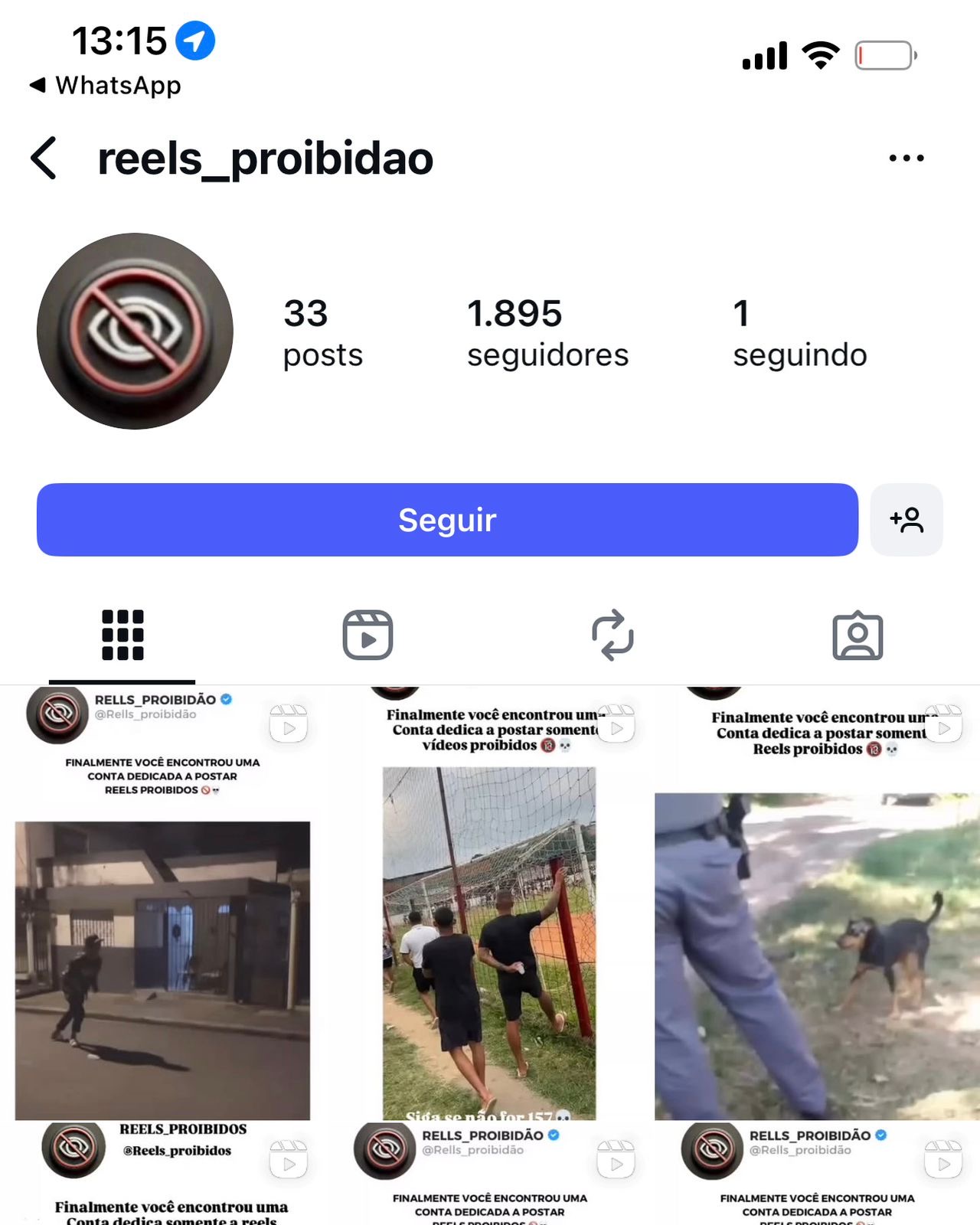
Task: Switch to the Reels tab
Action: click(367, 635)
